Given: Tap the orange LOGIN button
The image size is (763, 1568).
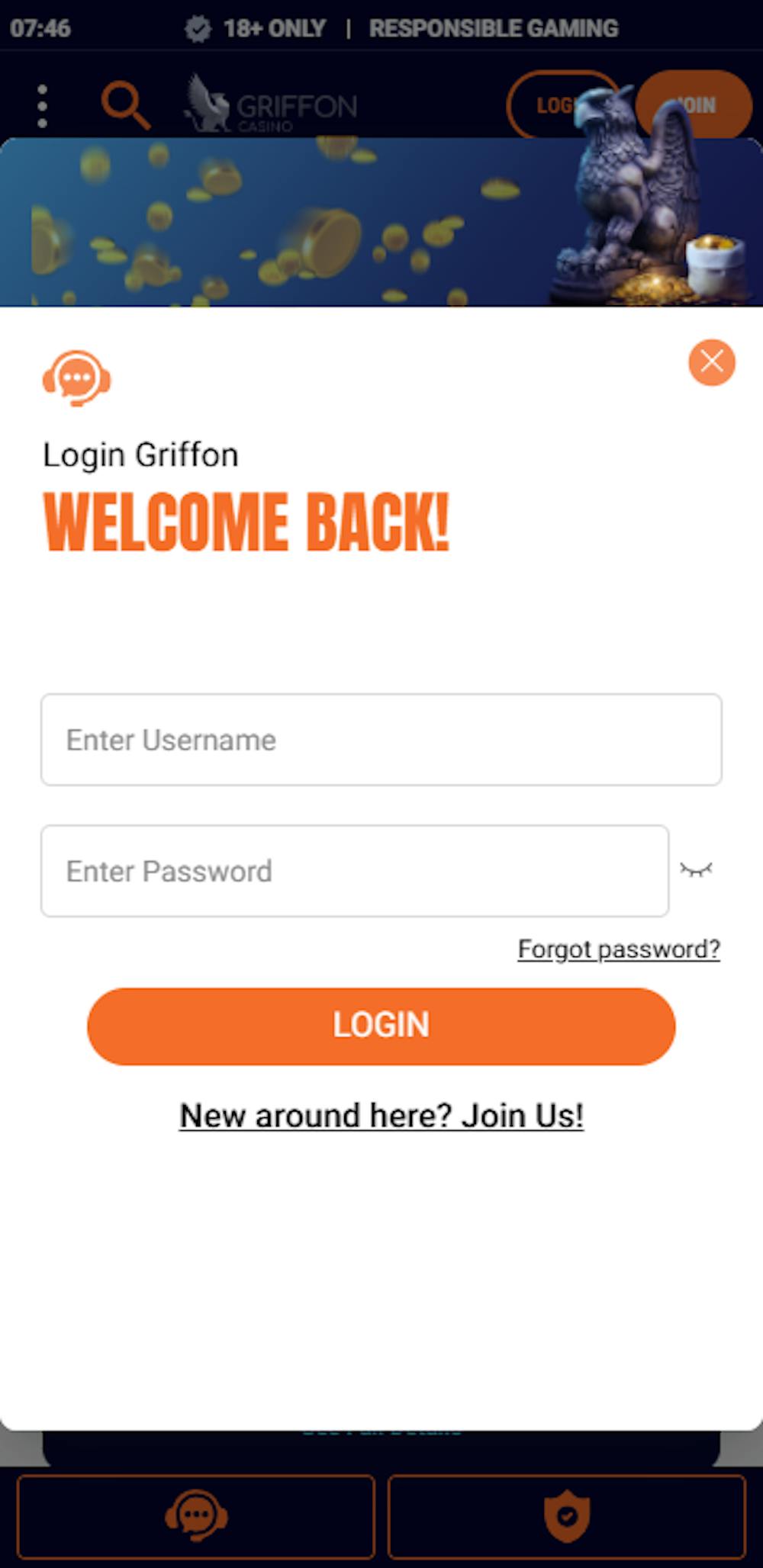Looking at the screenshot, I should point(381,1026).
